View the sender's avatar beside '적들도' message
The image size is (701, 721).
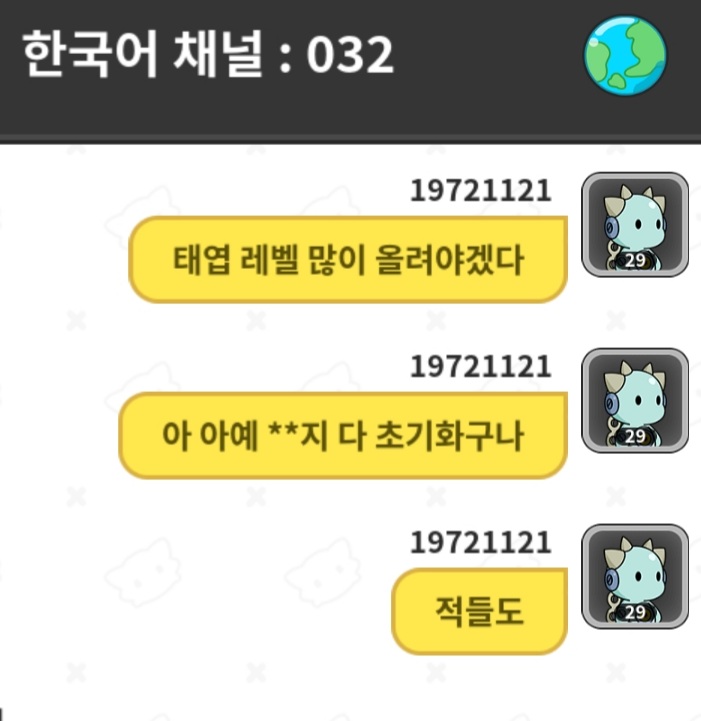click(x=635, y=577)
